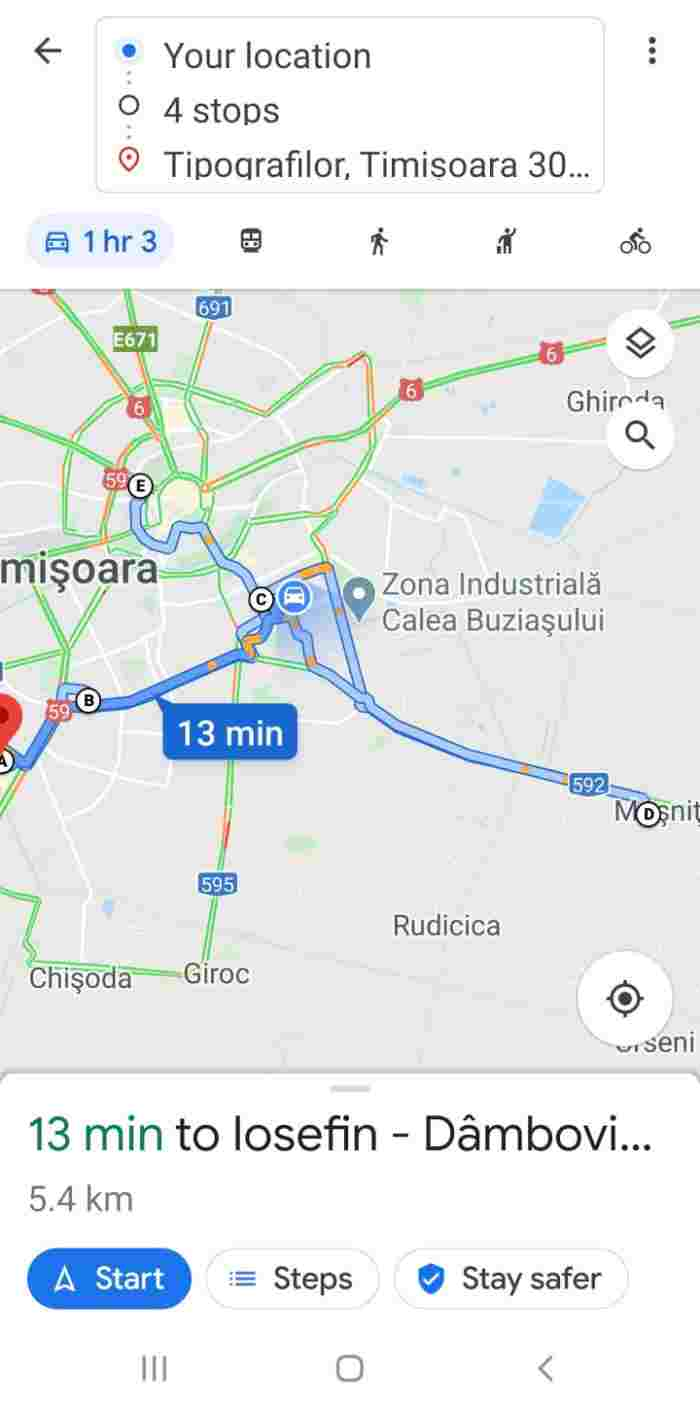Switch to ride-hailing mode
700x1408 pixels.
click(507, 241)
